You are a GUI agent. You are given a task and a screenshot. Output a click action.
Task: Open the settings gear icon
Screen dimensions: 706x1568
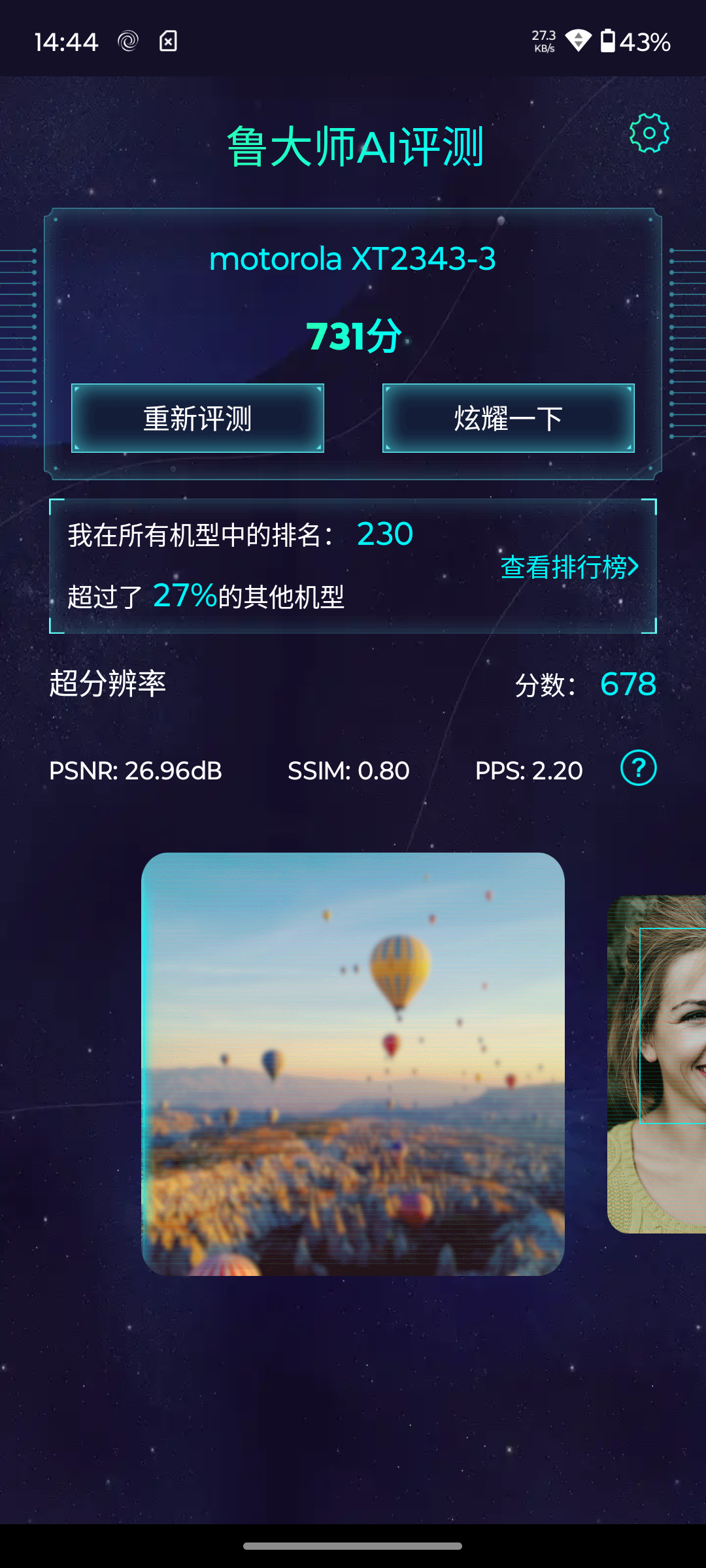pyautogui.click(x=648, y=133)
